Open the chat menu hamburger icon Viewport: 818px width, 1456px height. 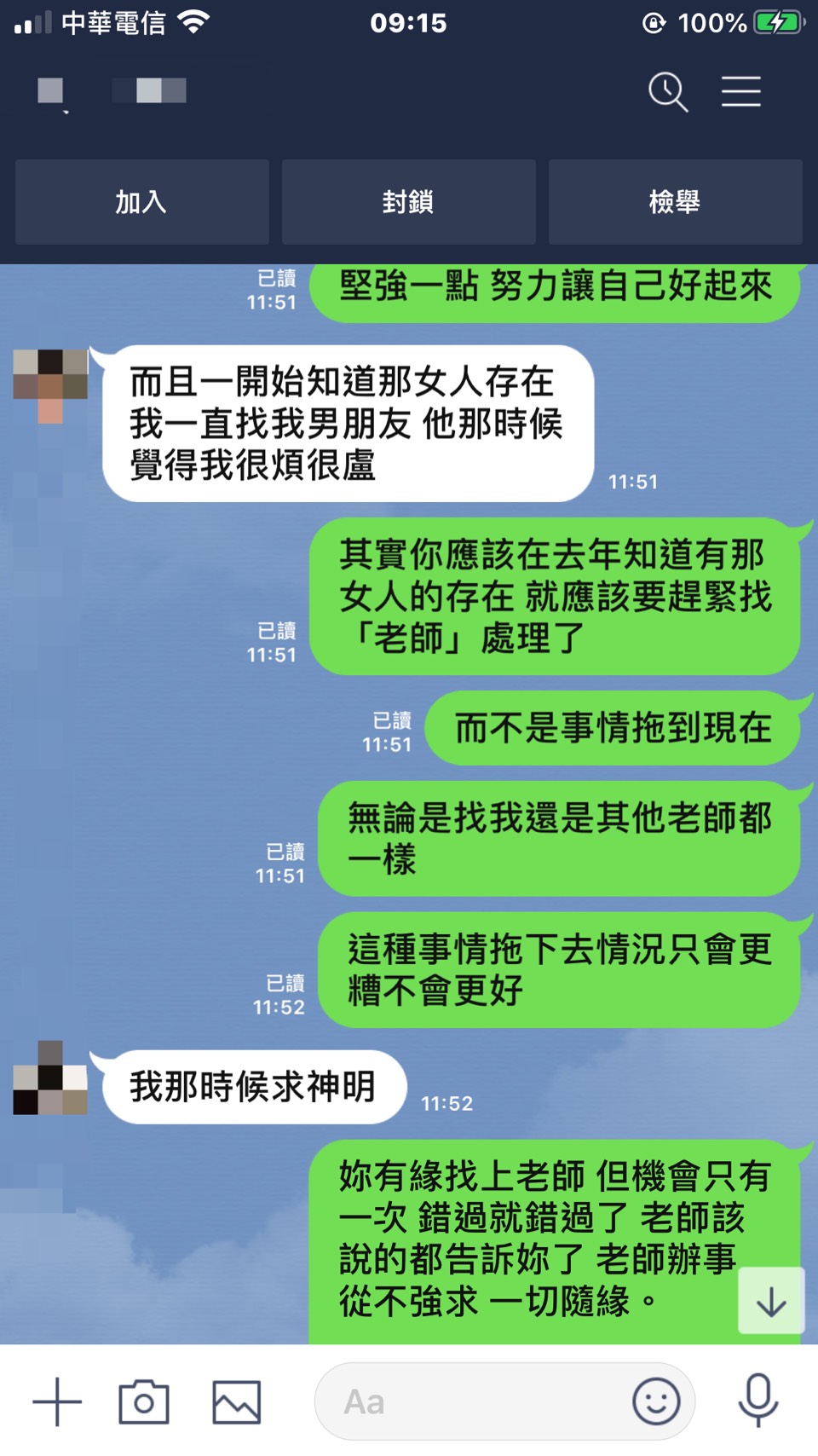[740, 91]
